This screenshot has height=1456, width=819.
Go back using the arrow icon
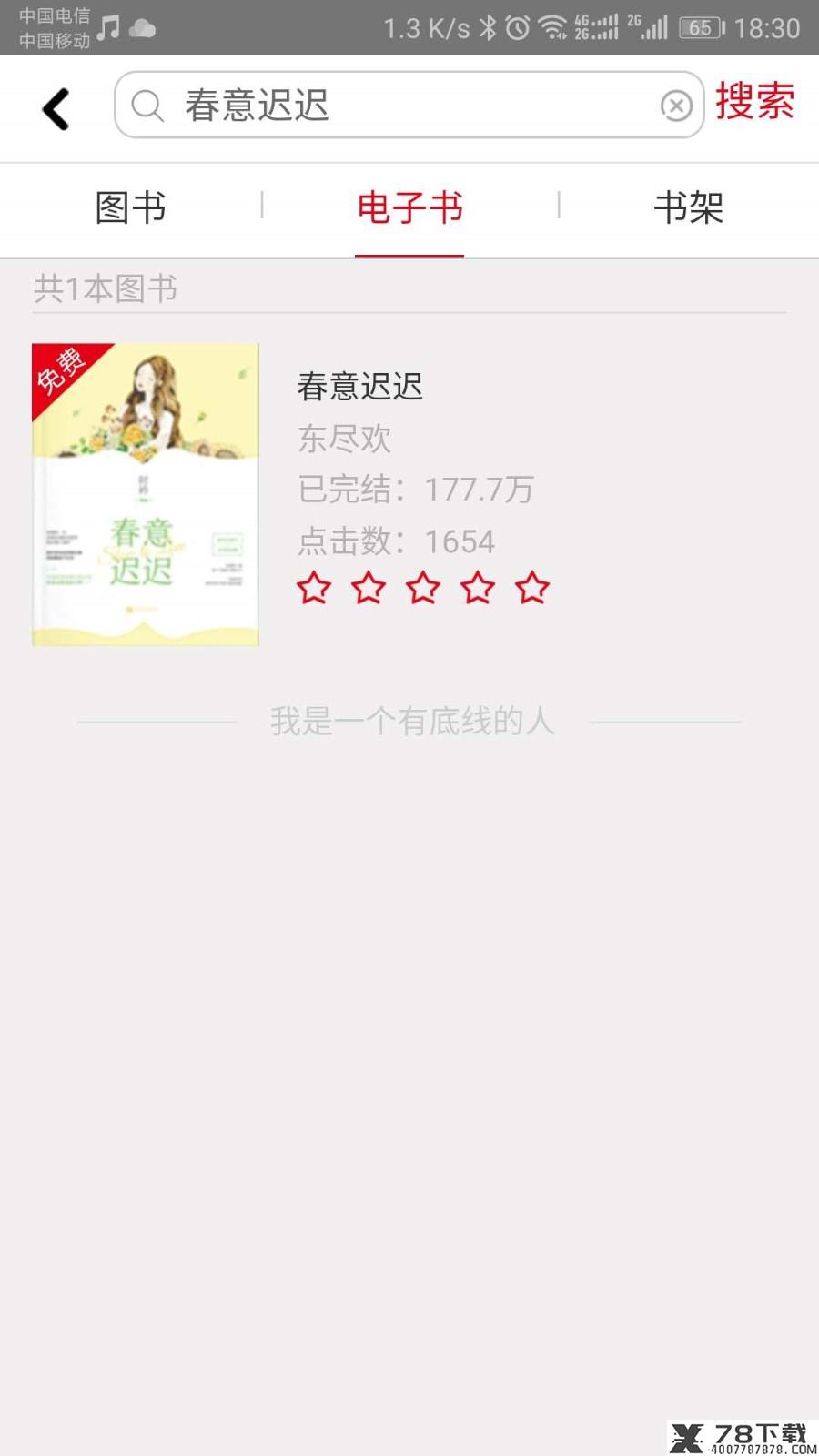(x=56, y=109)
